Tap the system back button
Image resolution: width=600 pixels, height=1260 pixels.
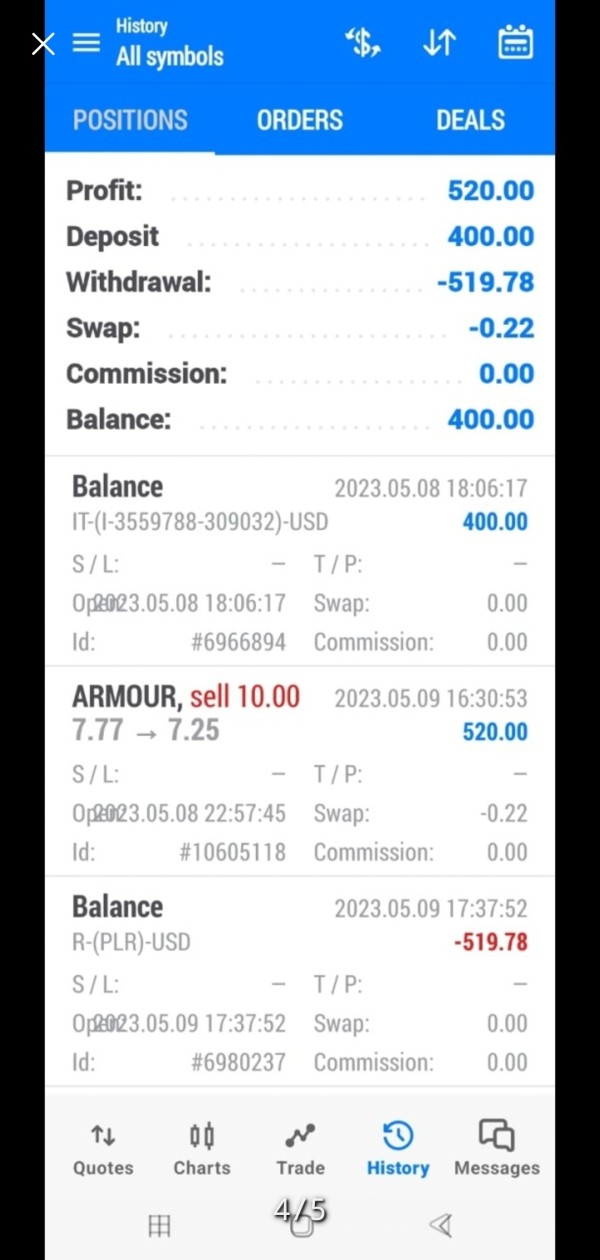click(x=440, y=1224)
